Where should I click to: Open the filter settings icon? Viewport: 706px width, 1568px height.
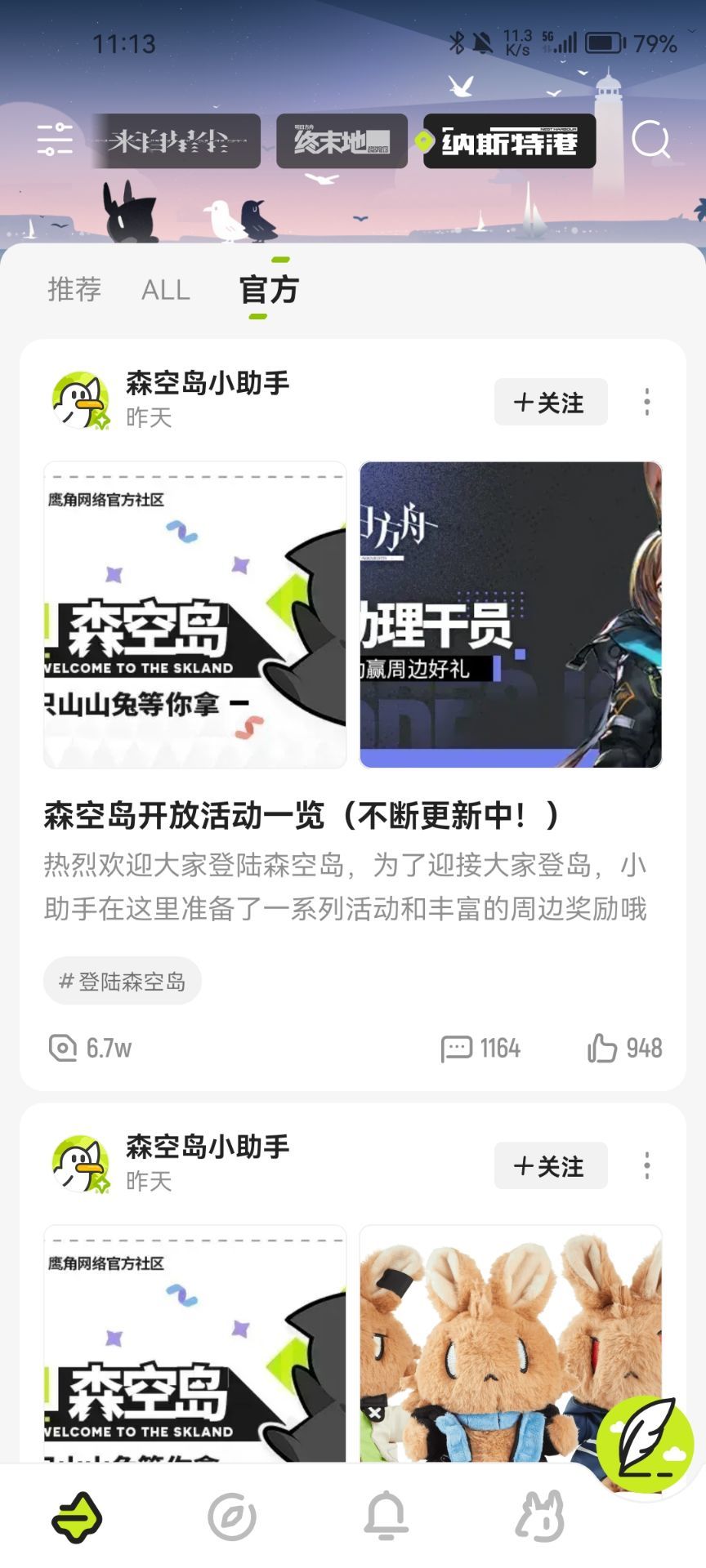[55, 140]
